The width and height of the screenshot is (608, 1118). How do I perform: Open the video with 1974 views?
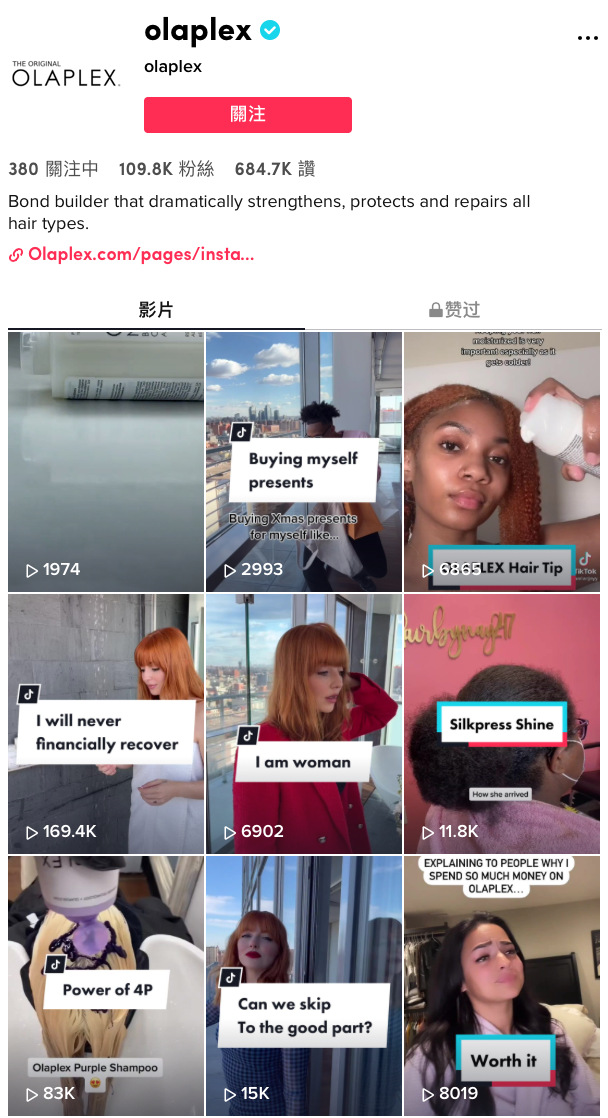(105, 460)
